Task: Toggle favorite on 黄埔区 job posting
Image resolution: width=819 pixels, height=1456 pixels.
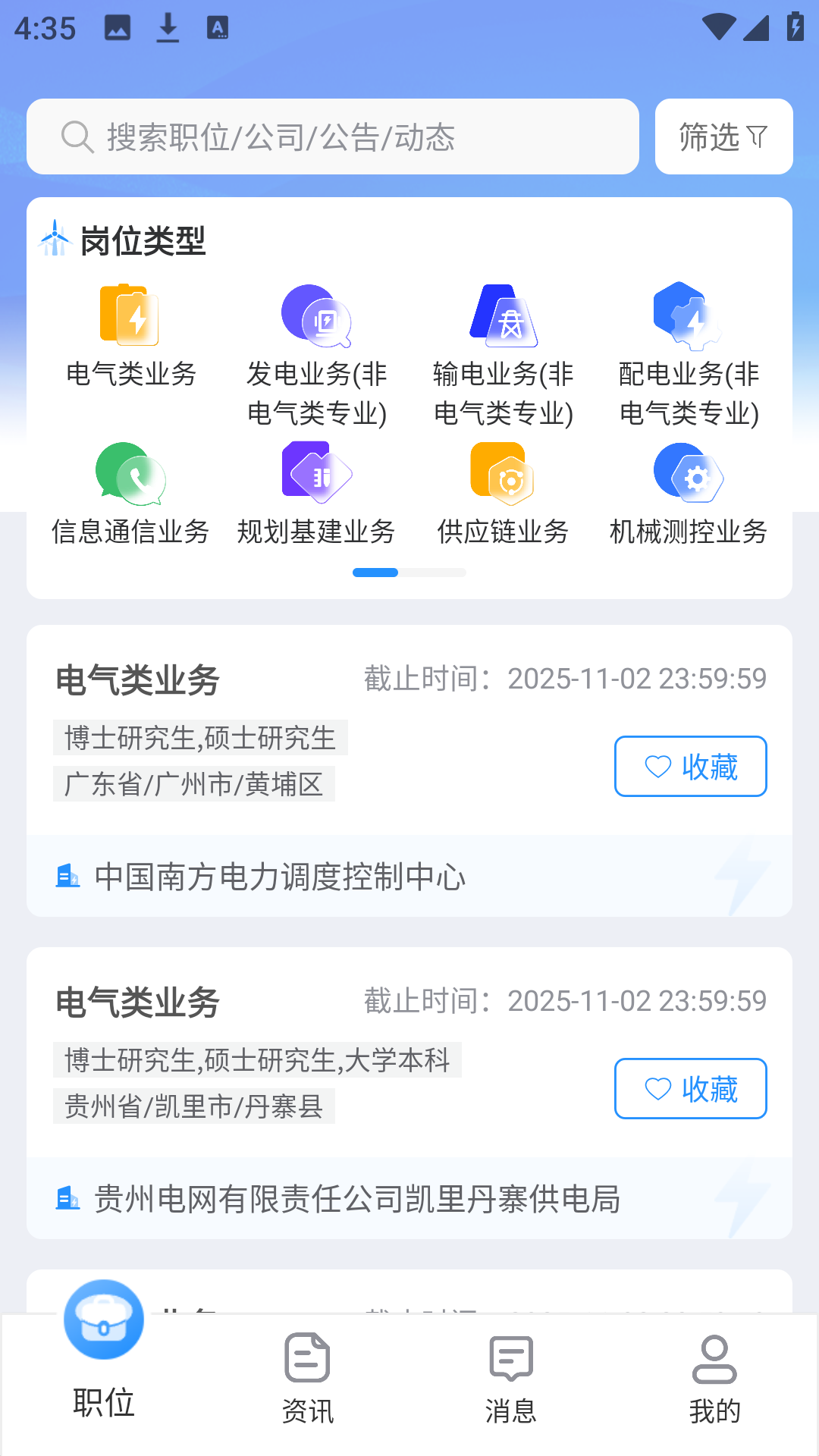Action: pos(689,767)
